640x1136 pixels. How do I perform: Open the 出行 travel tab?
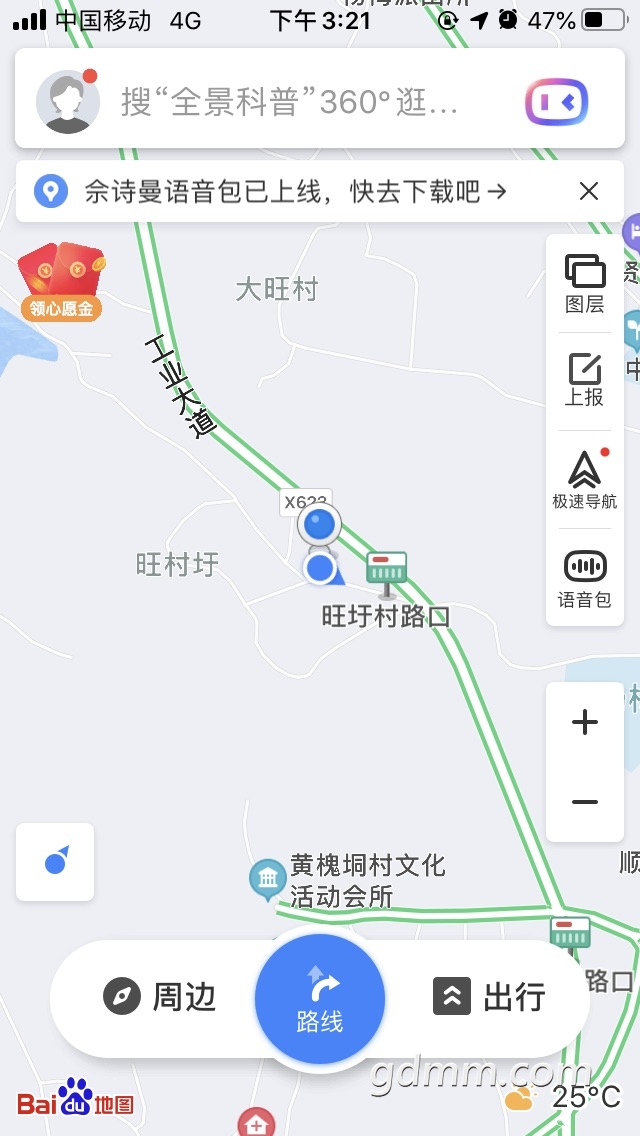(490, 997)
